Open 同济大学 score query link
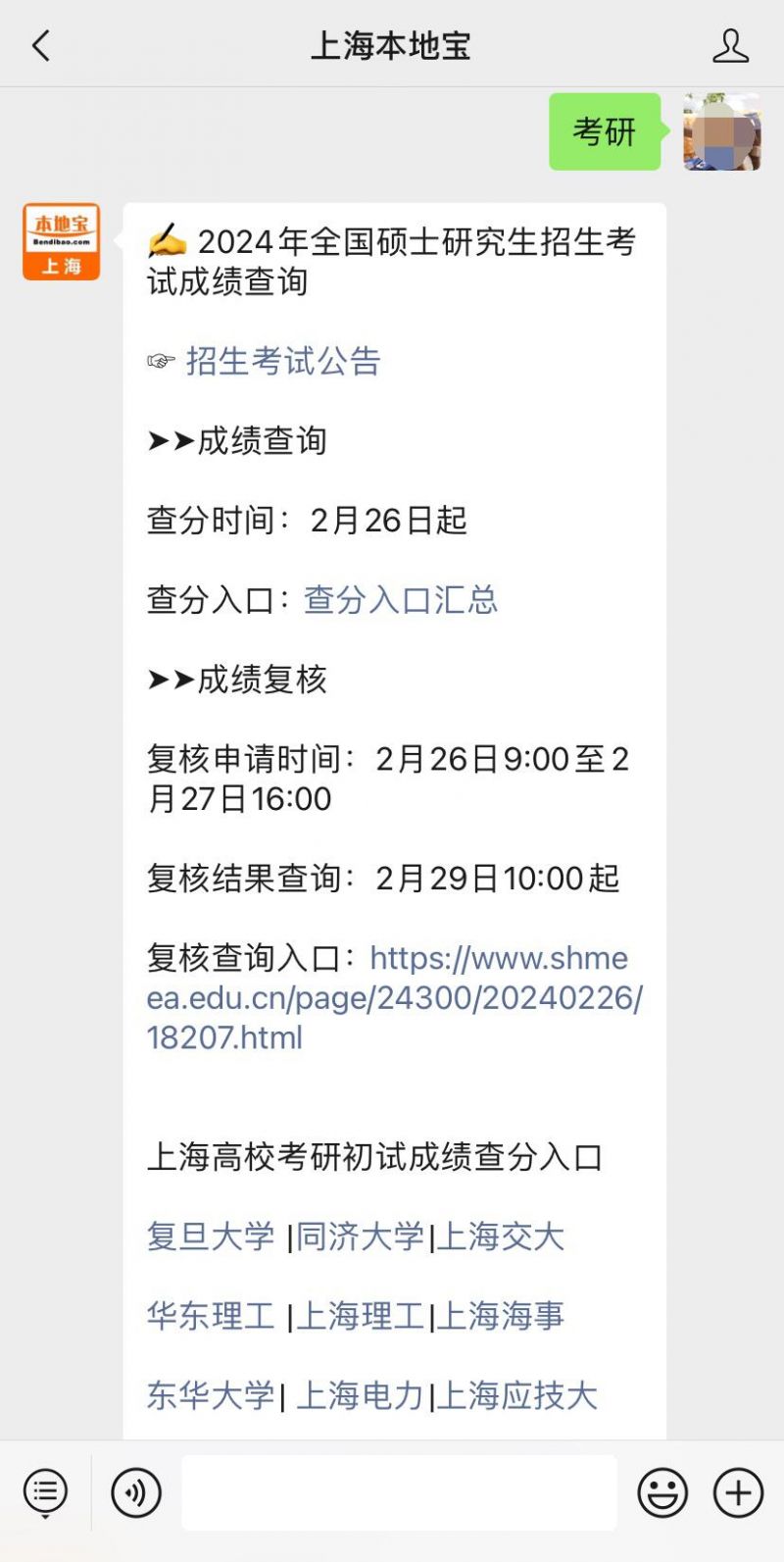Viewport: 784px width, 1562px height. (x=360, y=1236)
